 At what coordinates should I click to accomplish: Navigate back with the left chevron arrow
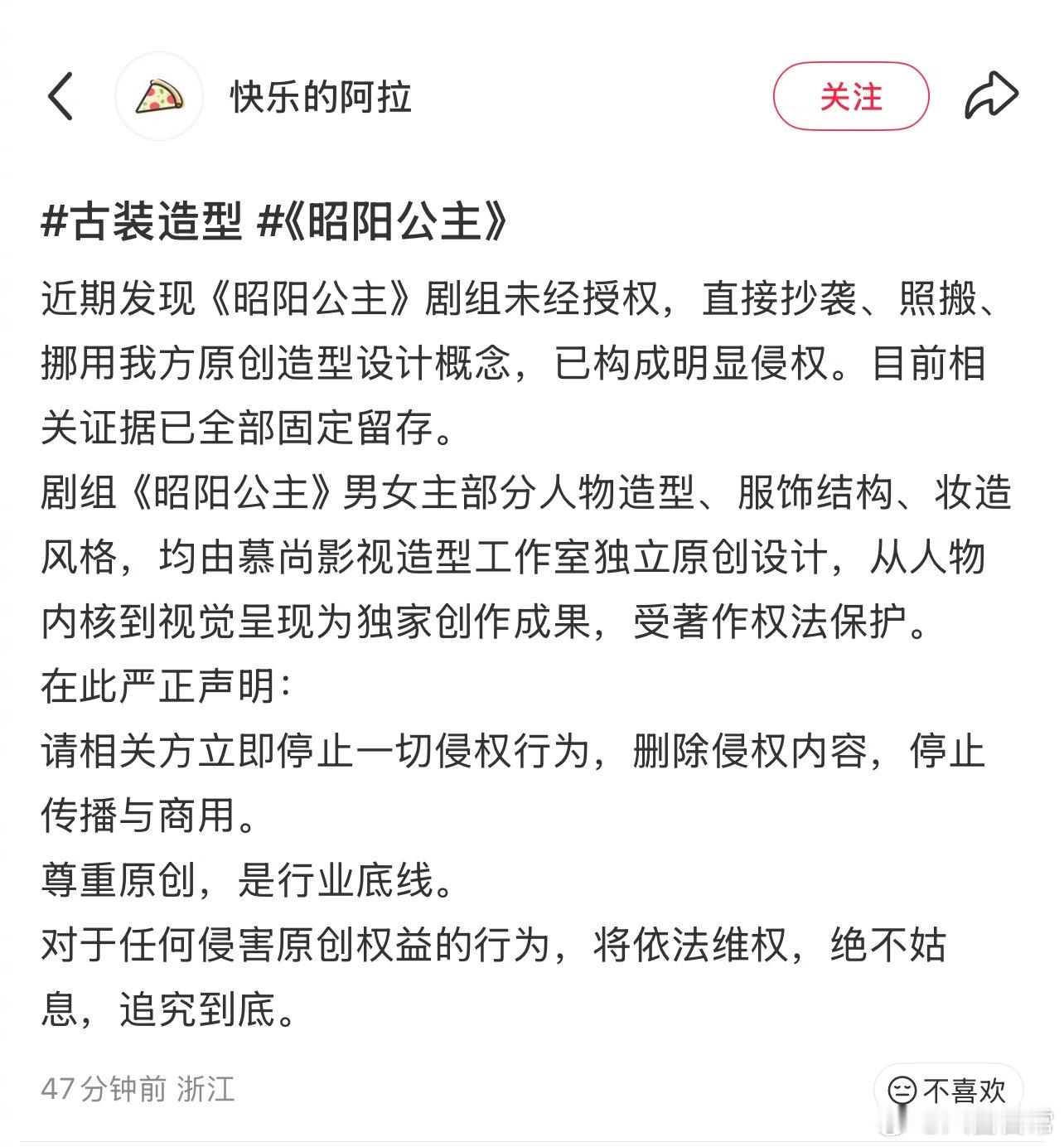pos(60,95)
